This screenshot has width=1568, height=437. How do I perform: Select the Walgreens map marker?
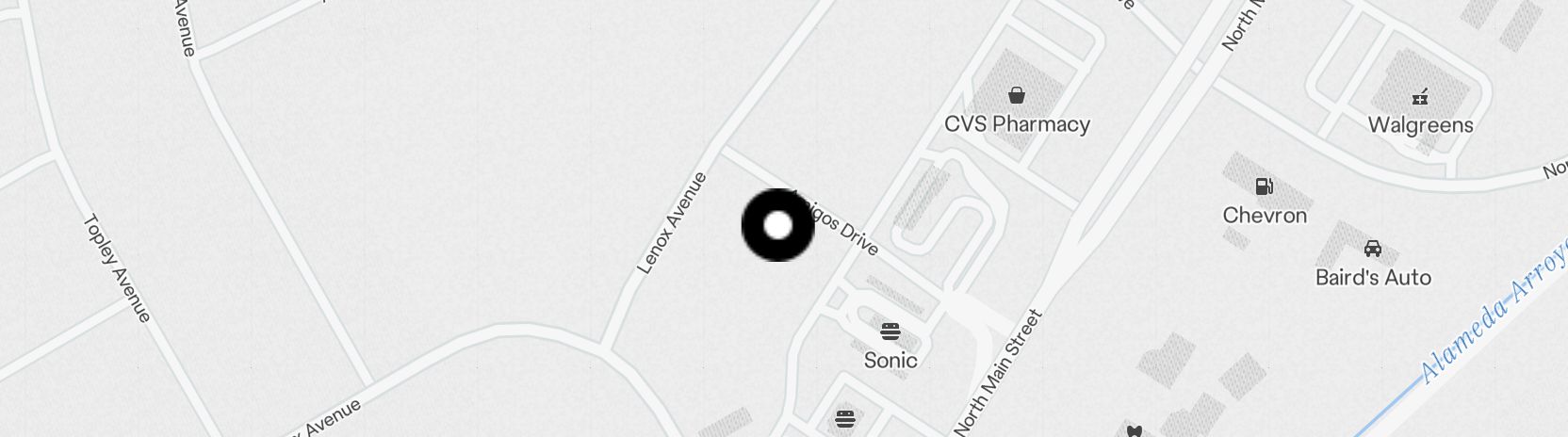coord(1420,97)
